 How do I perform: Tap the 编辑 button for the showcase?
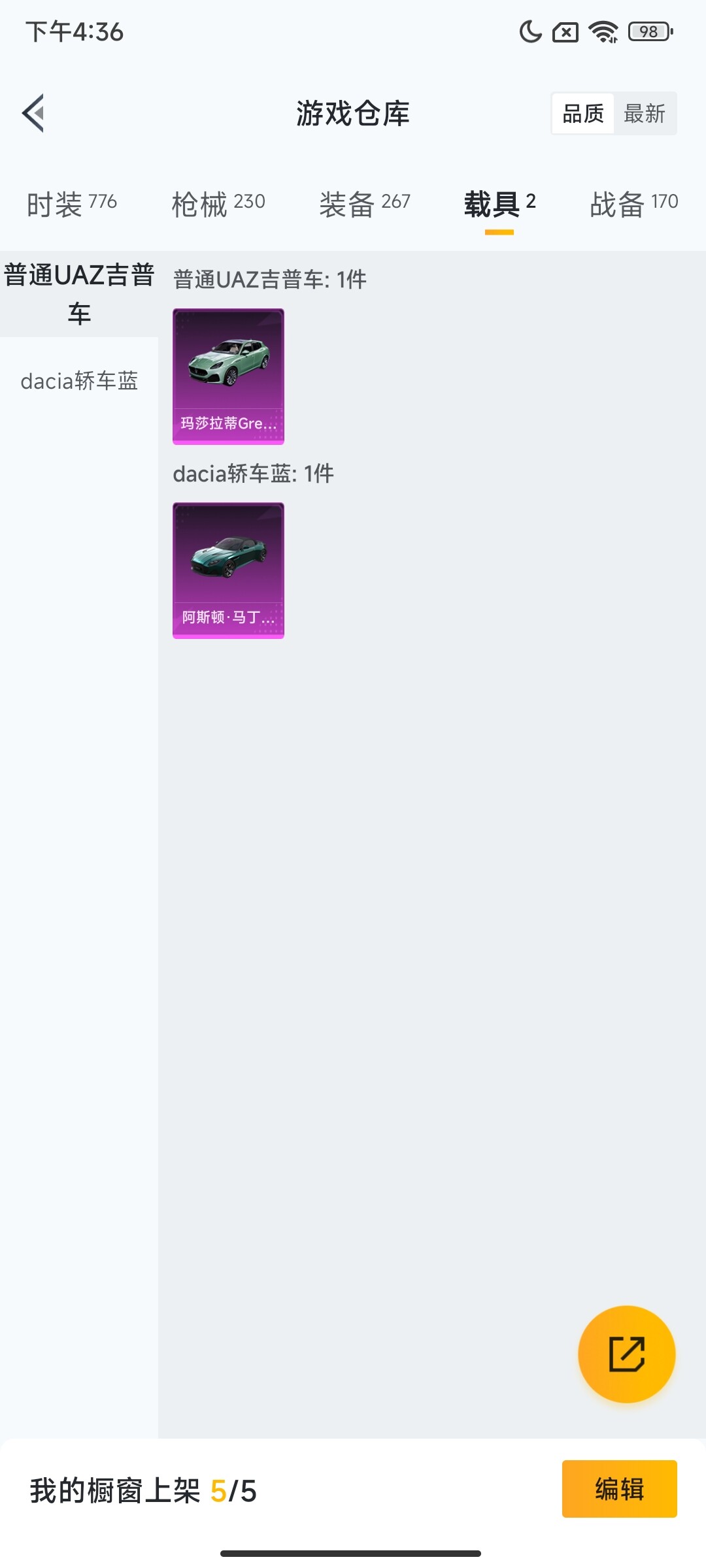[619, 1489]
